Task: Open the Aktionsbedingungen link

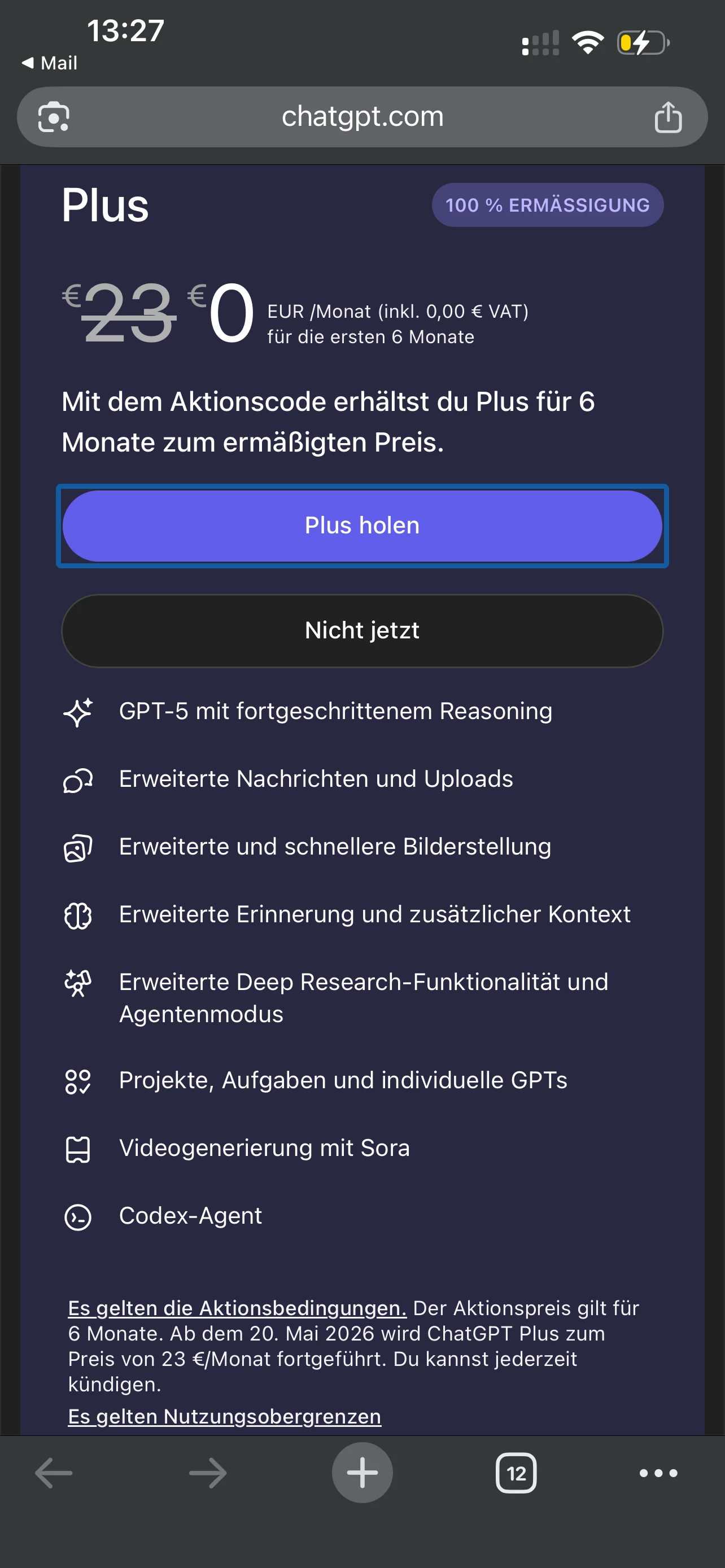Action: pyautogui.click(x=237, y=1308)
